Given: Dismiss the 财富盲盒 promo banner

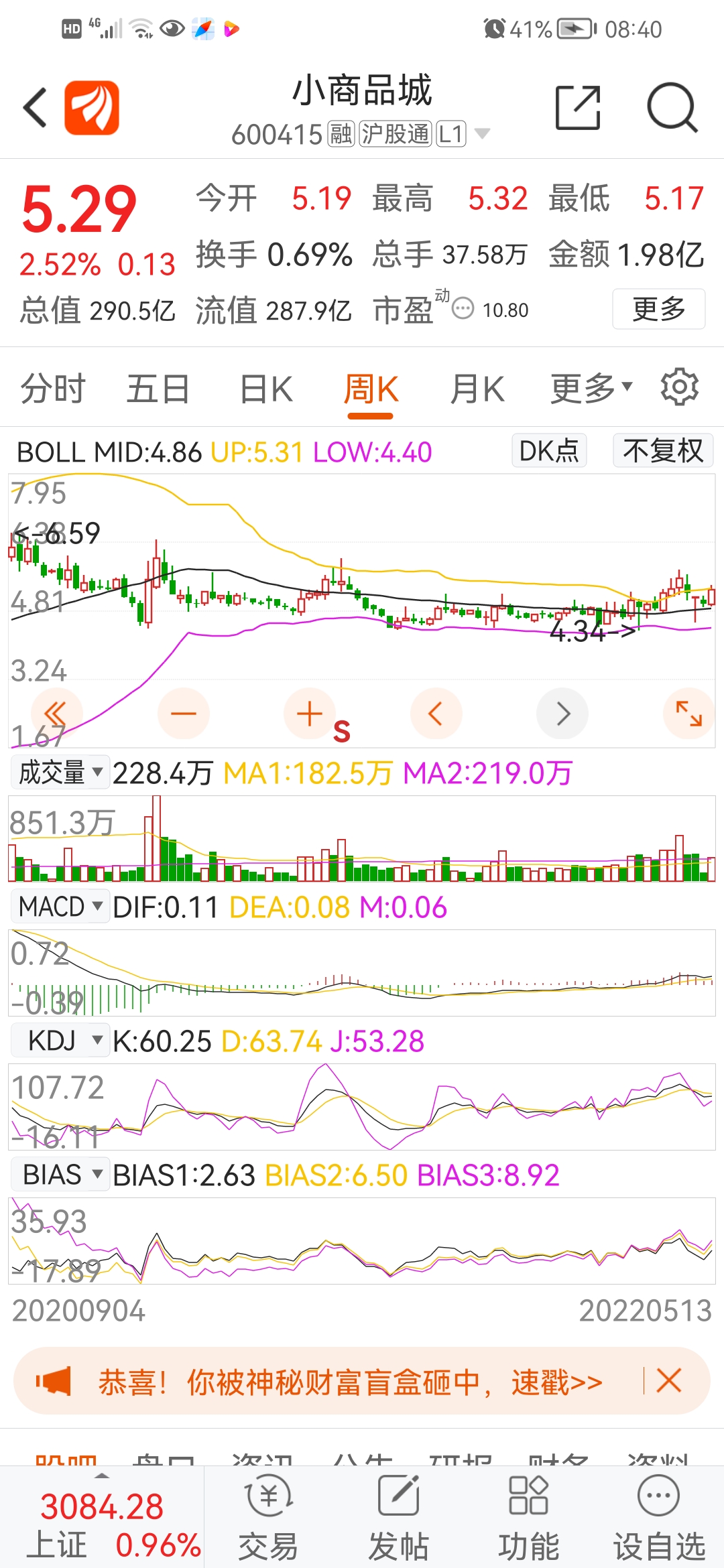Looking at the screenshot, I should (669, 1381).
